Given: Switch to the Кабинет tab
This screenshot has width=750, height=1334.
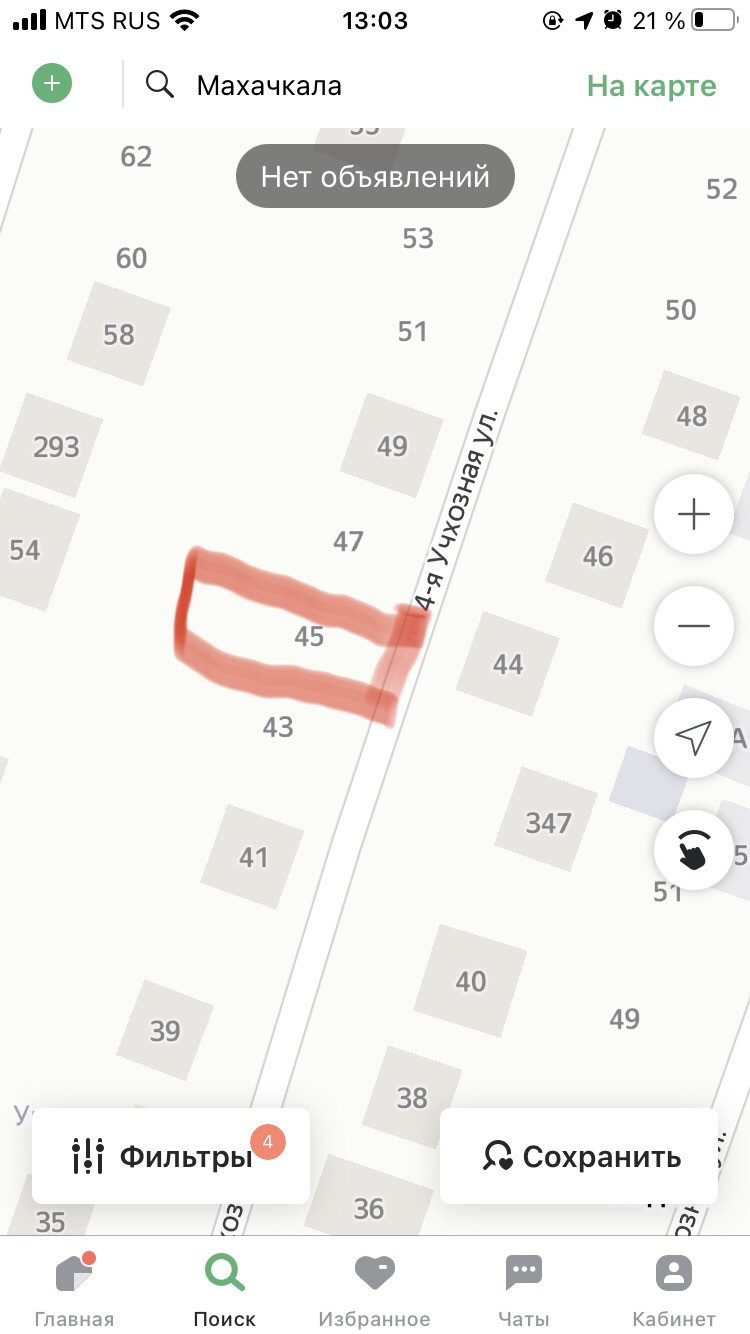Looking at the screenshot, I should tap(674, 1289).
